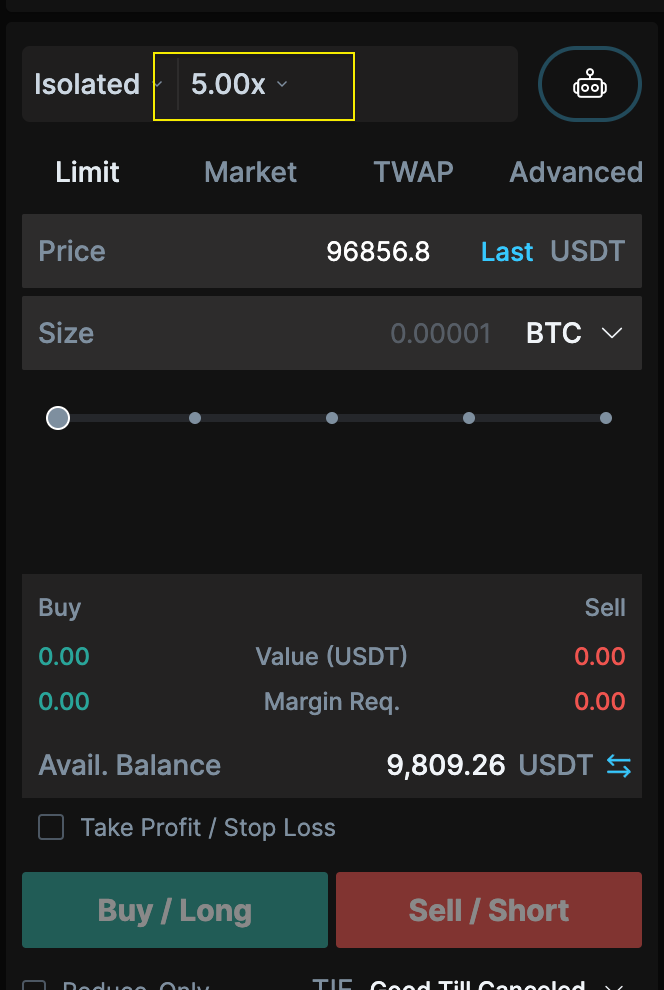The width and height of the screenshot is (664, 990).
Task: Place a Sell / Short order
Action: coord(488,910)
